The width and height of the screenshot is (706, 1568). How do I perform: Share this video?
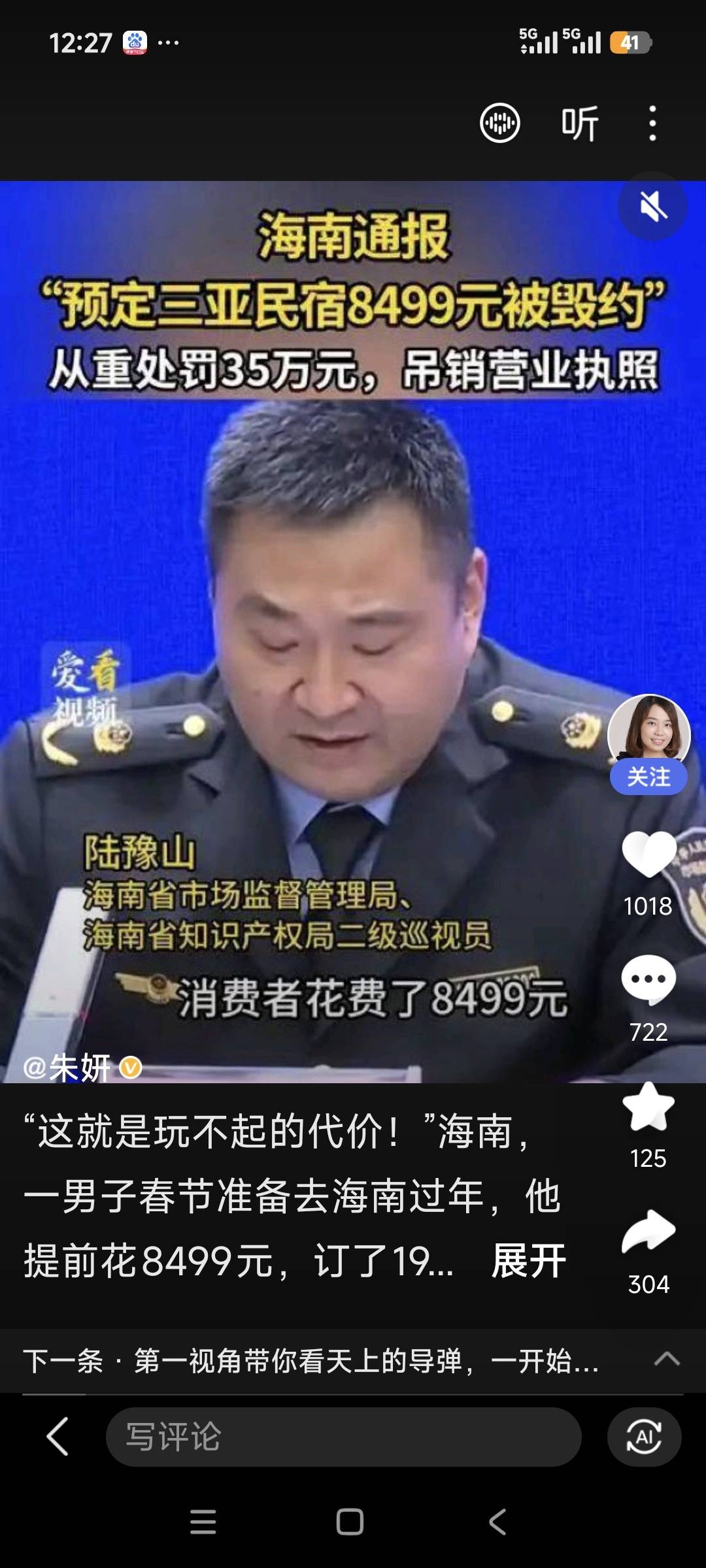(648, 1232)
